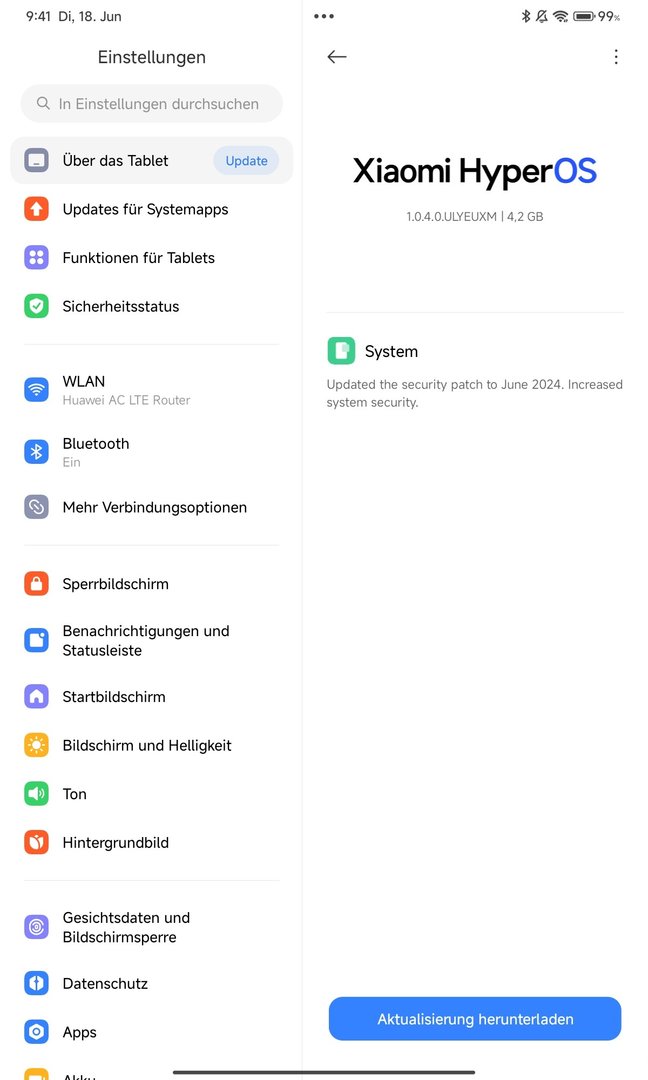Open Sperrbildschirm settings
The image size is (648, 1080).
pyautogui.click(x=115, y=584)
